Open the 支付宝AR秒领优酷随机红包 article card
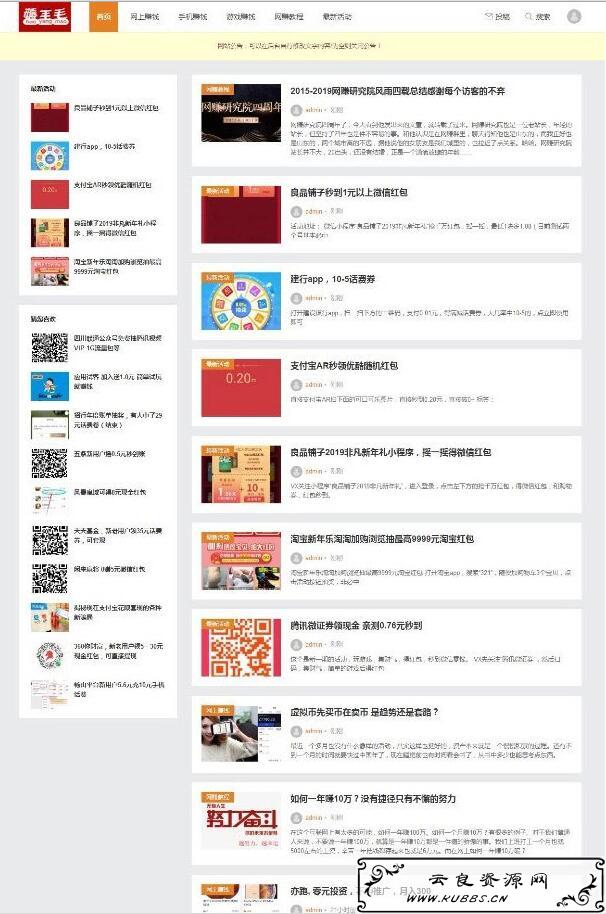This screenshot has width=606, height=914. click(x=386, y=388)
